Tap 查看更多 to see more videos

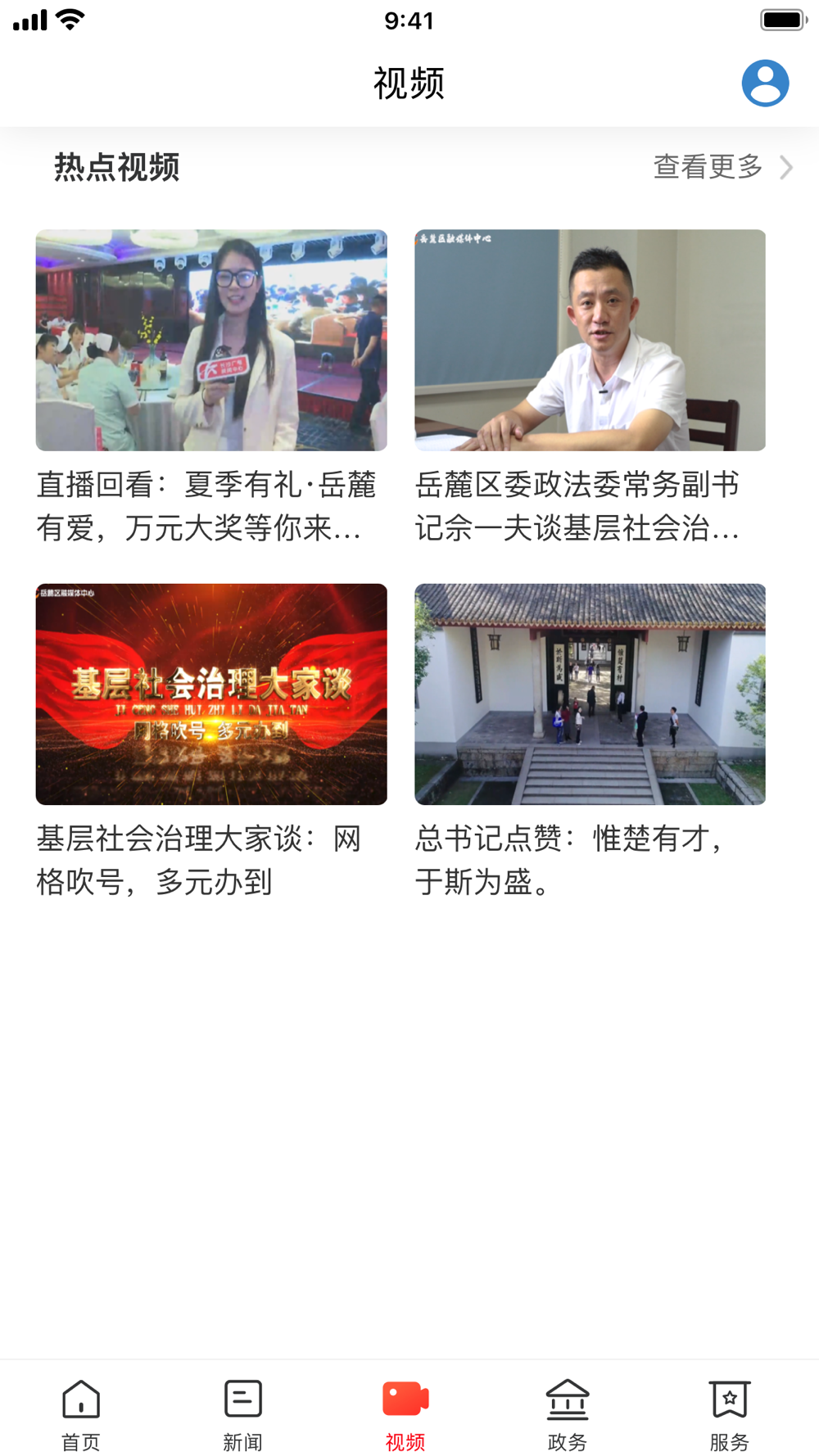723,167
